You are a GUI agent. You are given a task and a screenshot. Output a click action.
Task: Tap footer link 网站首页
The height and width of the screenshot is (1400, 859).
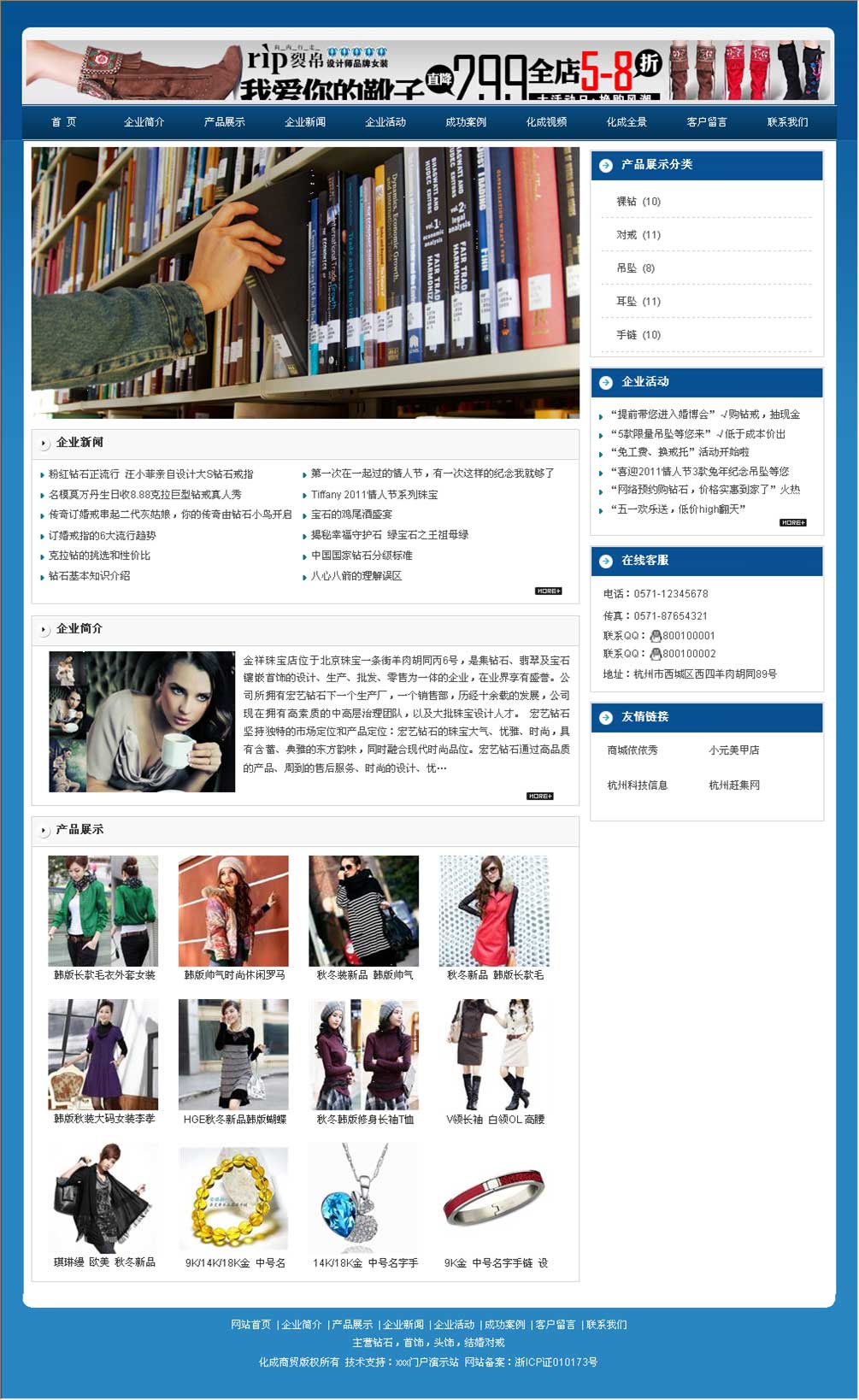click(250, 1325)
